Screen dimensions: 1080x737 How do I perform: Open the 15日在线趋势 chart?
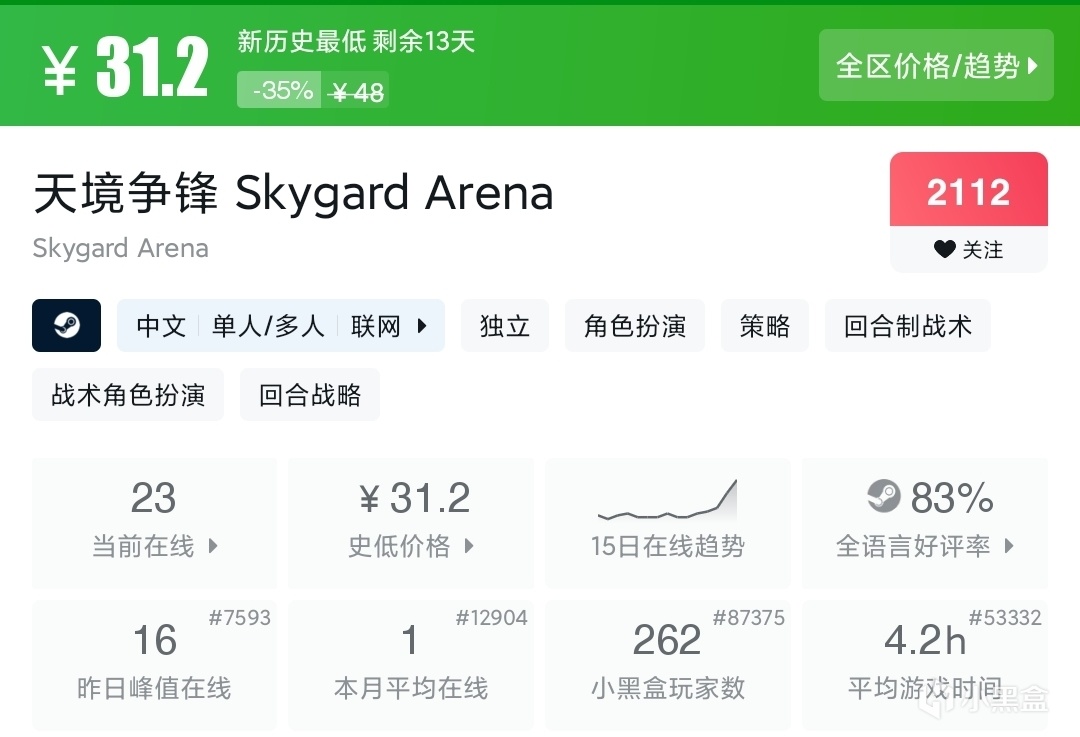(x=667, y=523)
